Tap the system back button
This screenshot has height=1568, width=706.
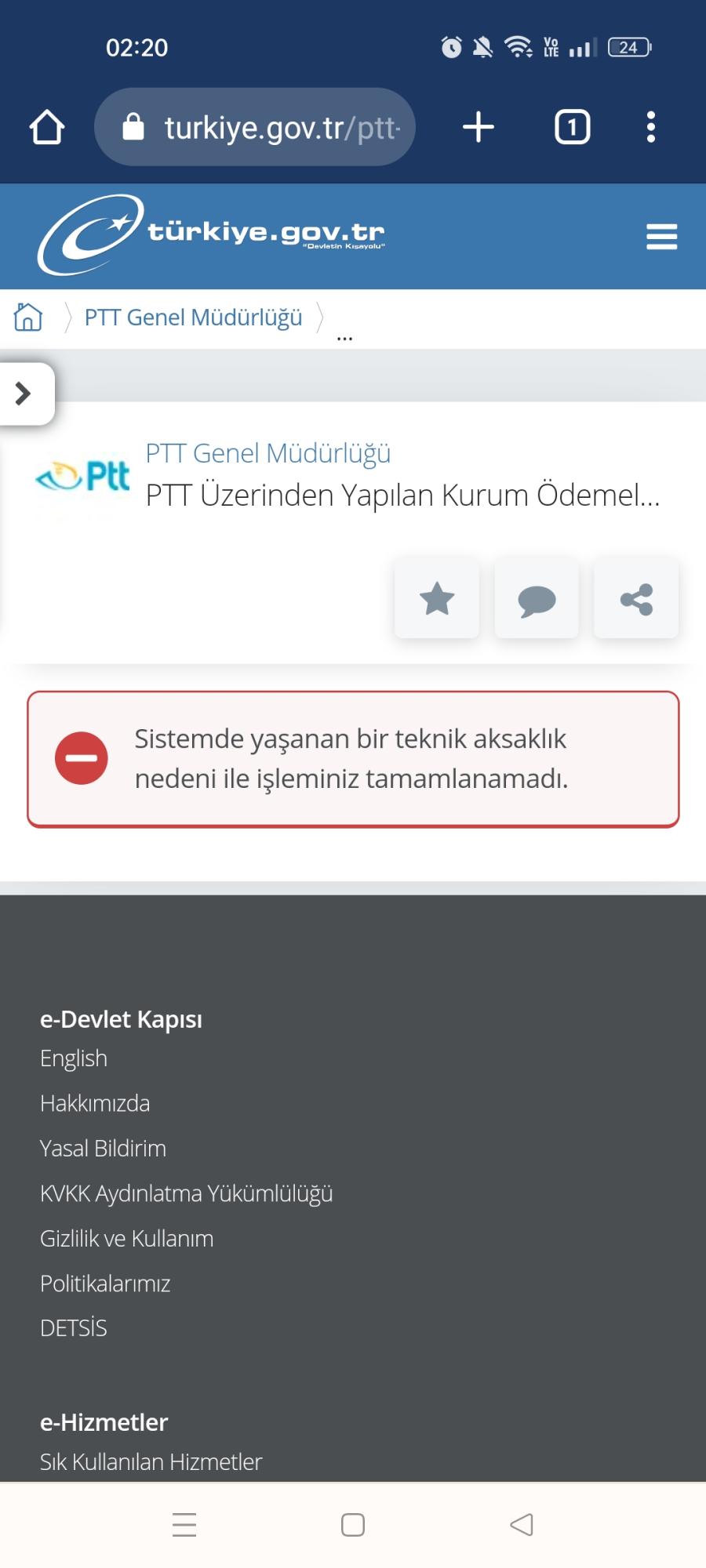[x=521, y=1525]
